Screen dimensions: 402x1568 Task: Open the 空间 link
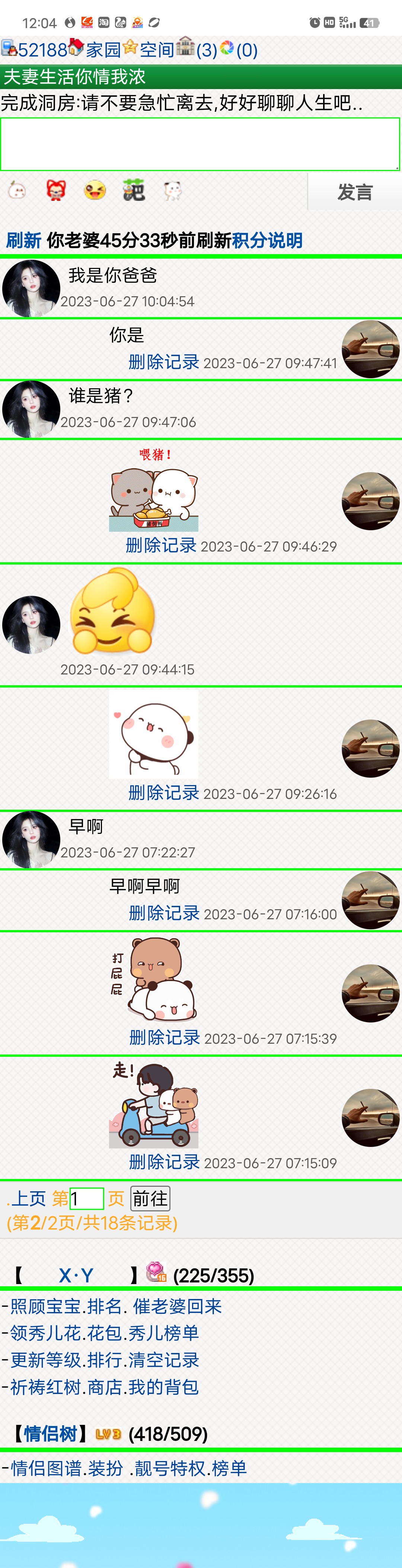click(x=156, y=50)
